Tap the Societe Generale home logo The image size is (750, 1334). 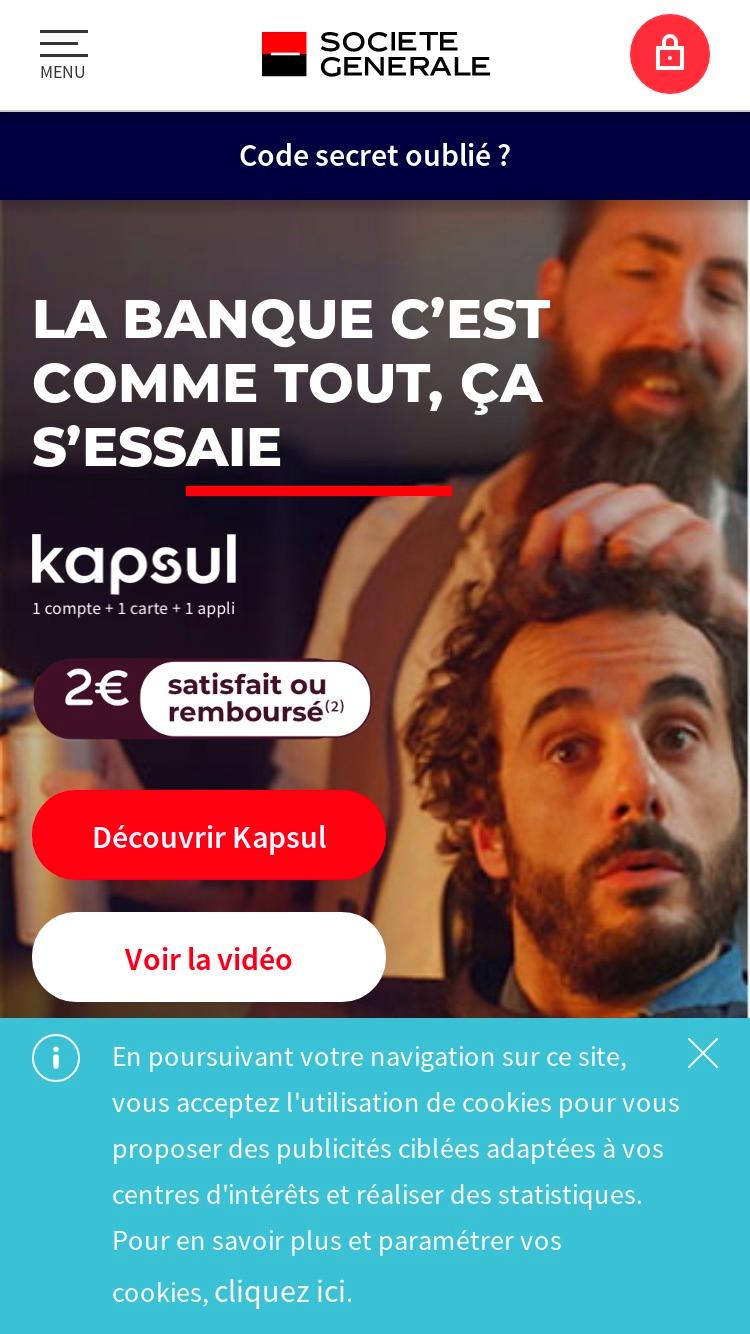pos(376,54)
